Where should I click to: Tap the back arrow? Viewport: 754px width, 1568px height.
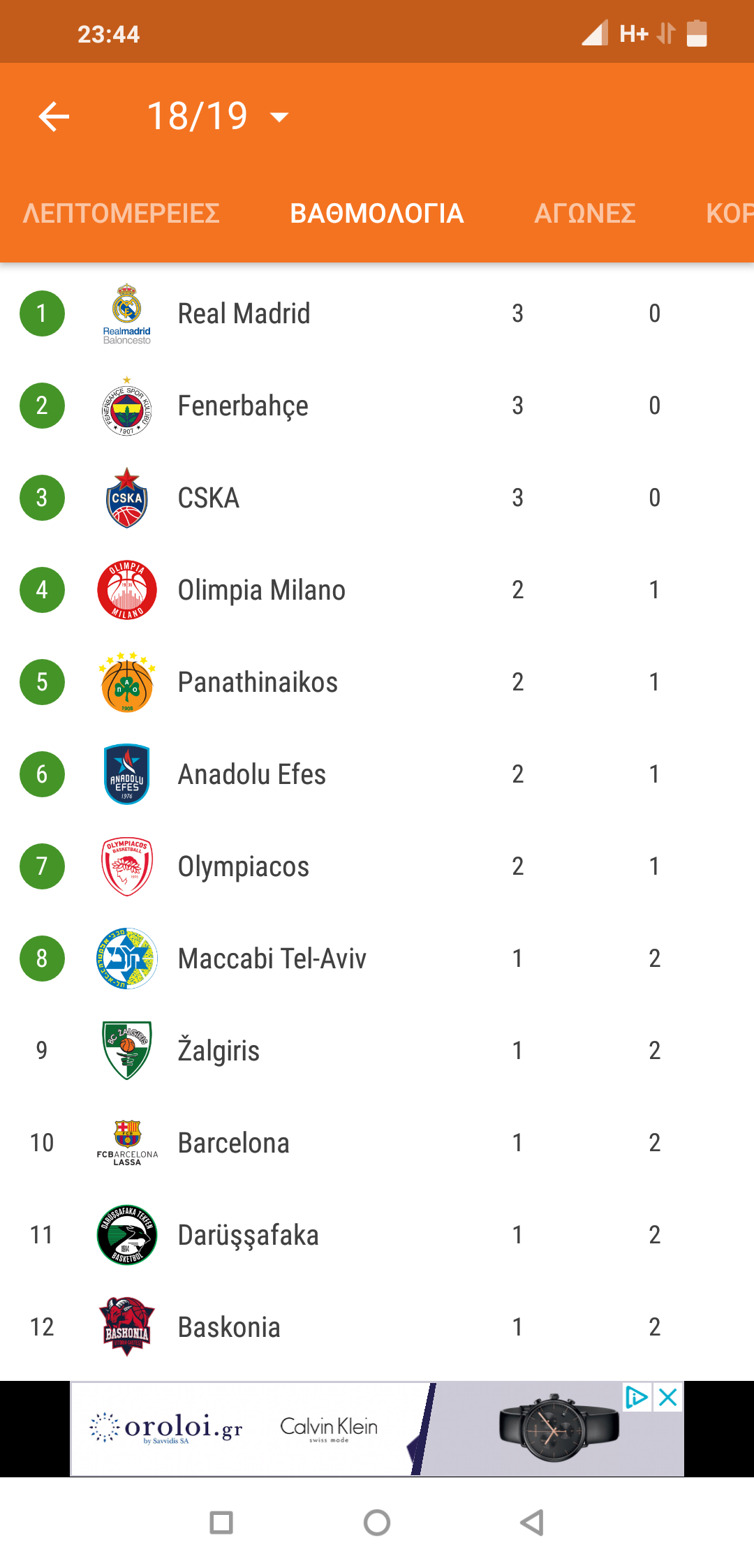click(x=53, y=116)
